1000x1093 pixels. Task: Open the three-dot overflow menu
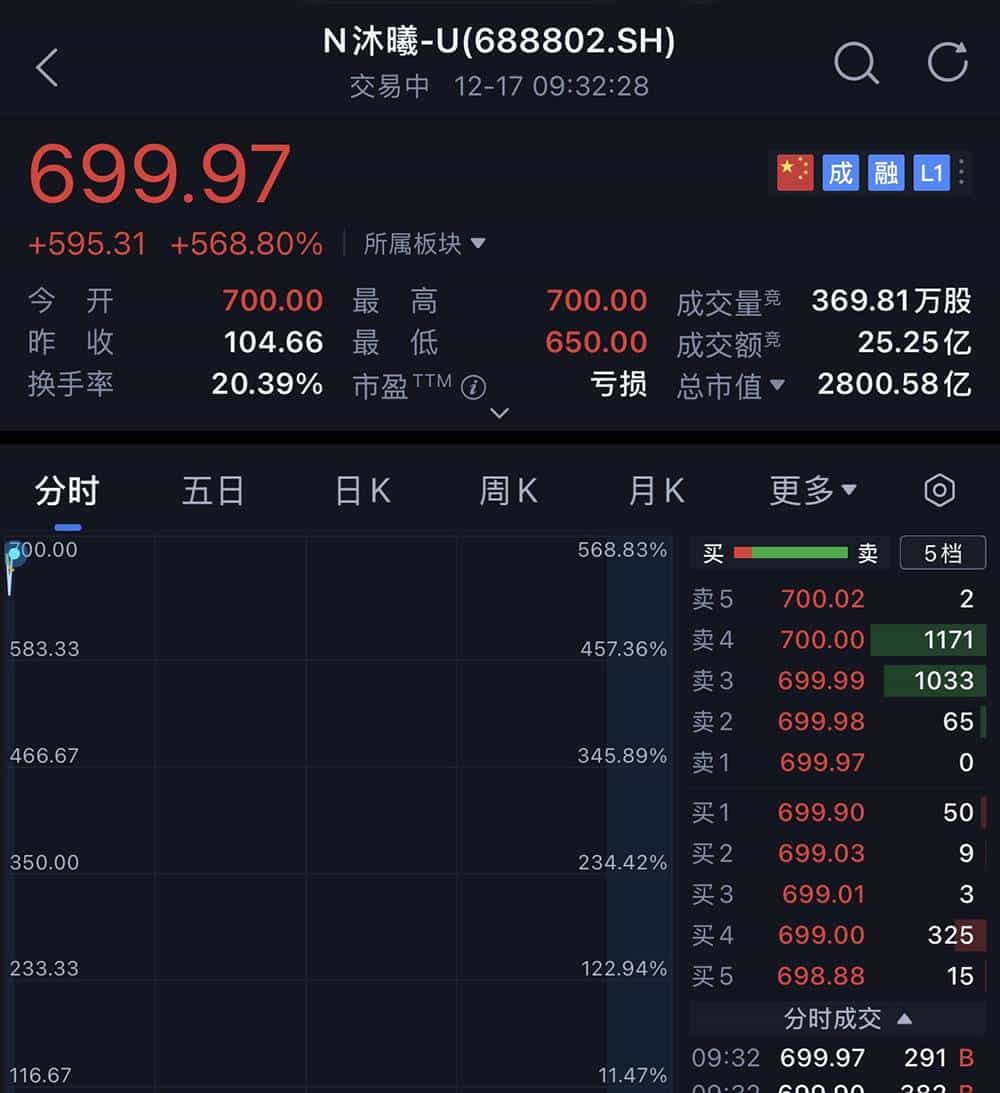click(962, 173)
